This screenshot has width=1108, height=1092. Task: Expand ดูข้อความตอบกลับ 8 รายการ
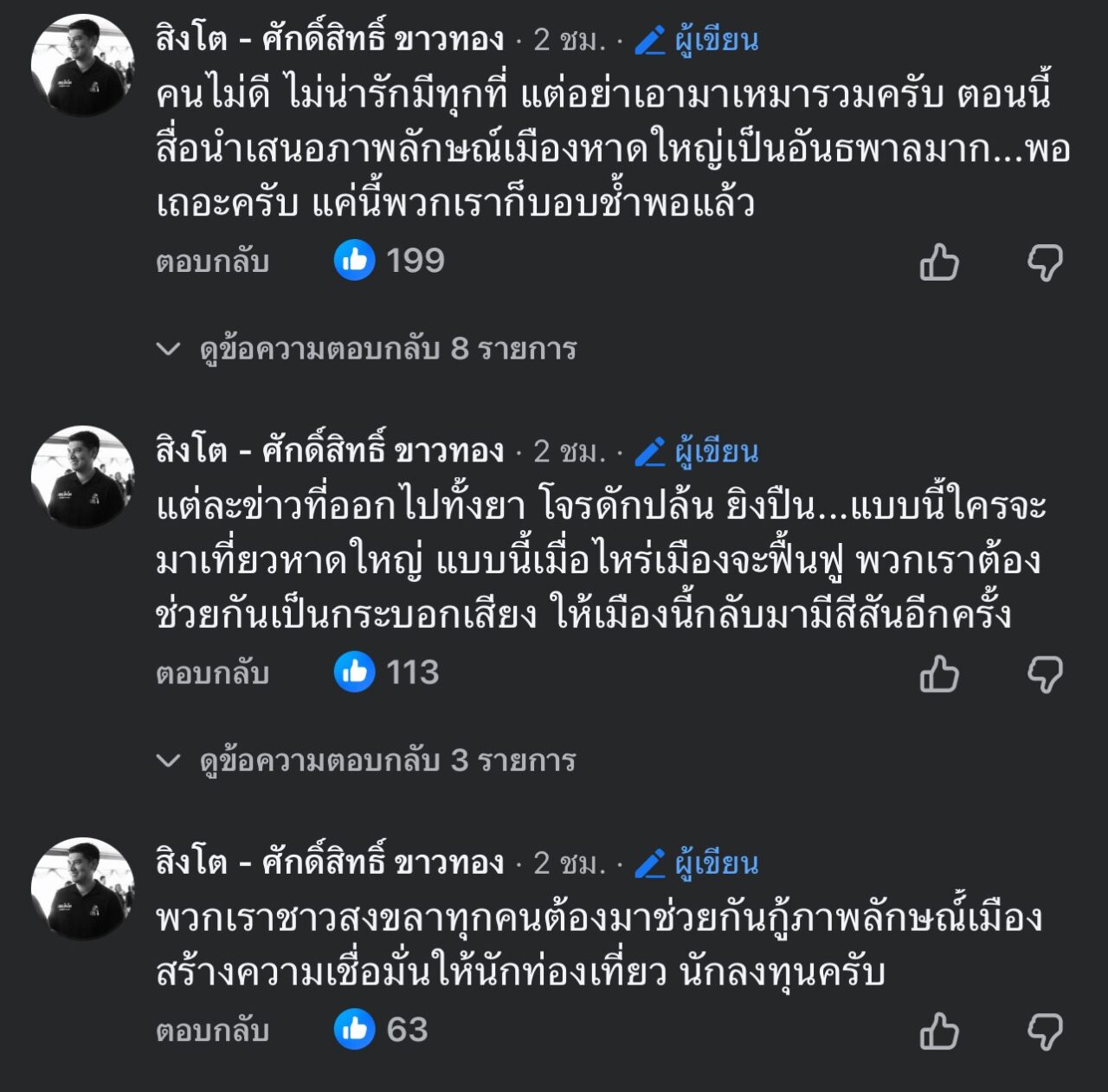(x=366, y=349)
